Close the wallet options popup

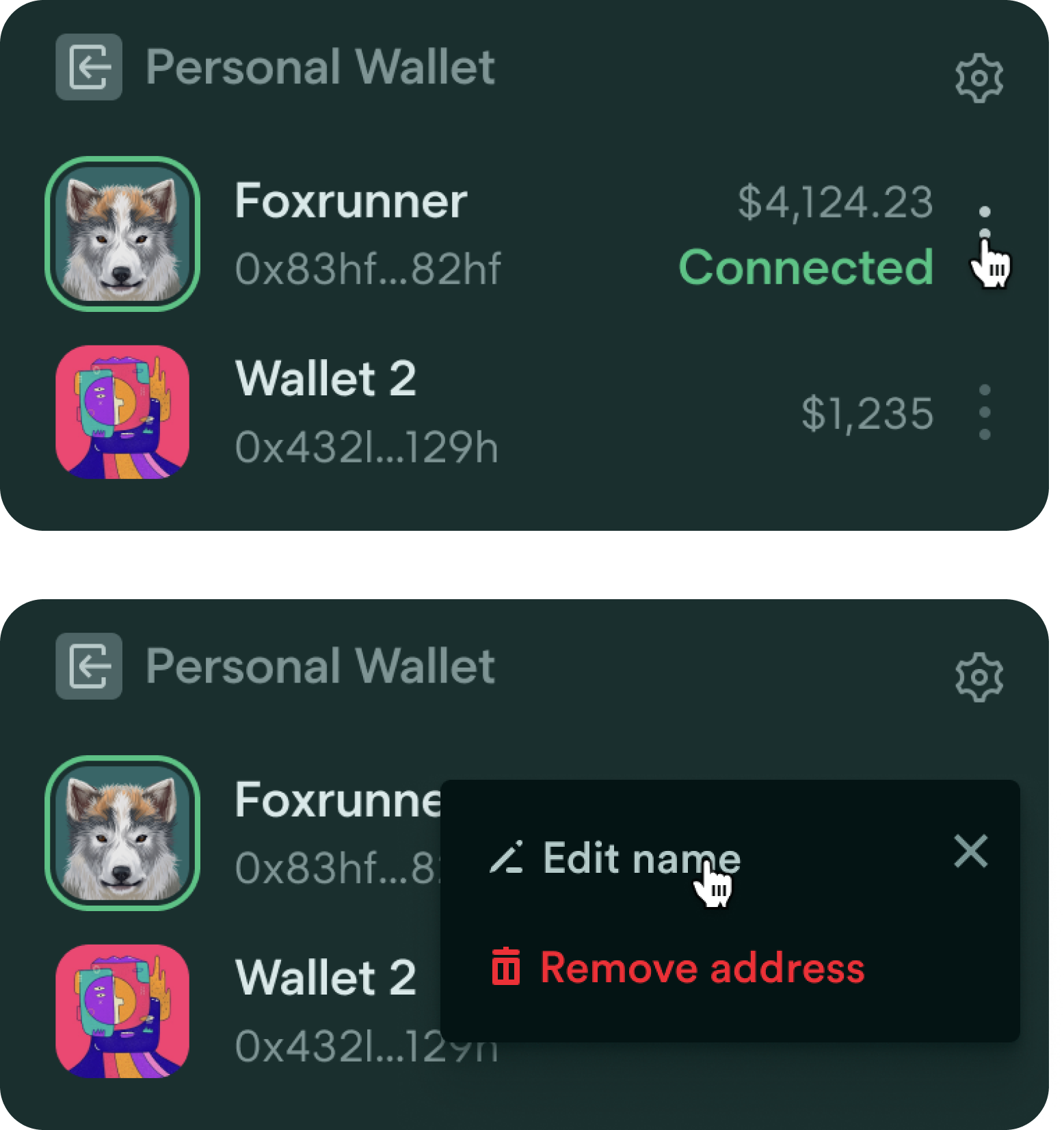[x=970, y=852]
